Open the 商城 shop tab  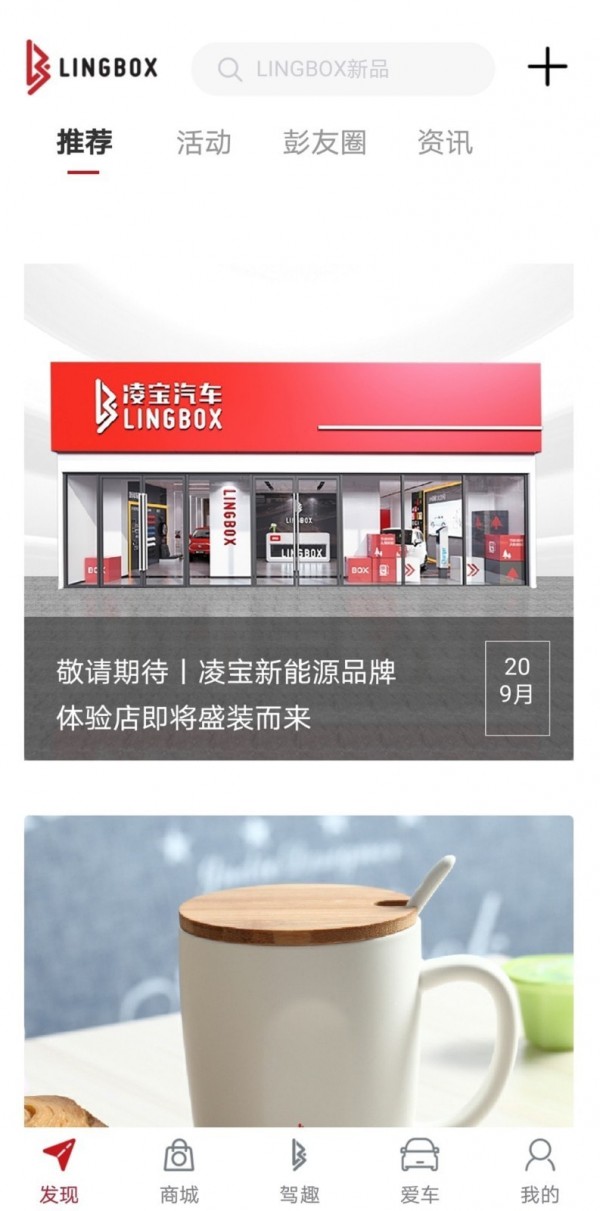pos(179,1171)
